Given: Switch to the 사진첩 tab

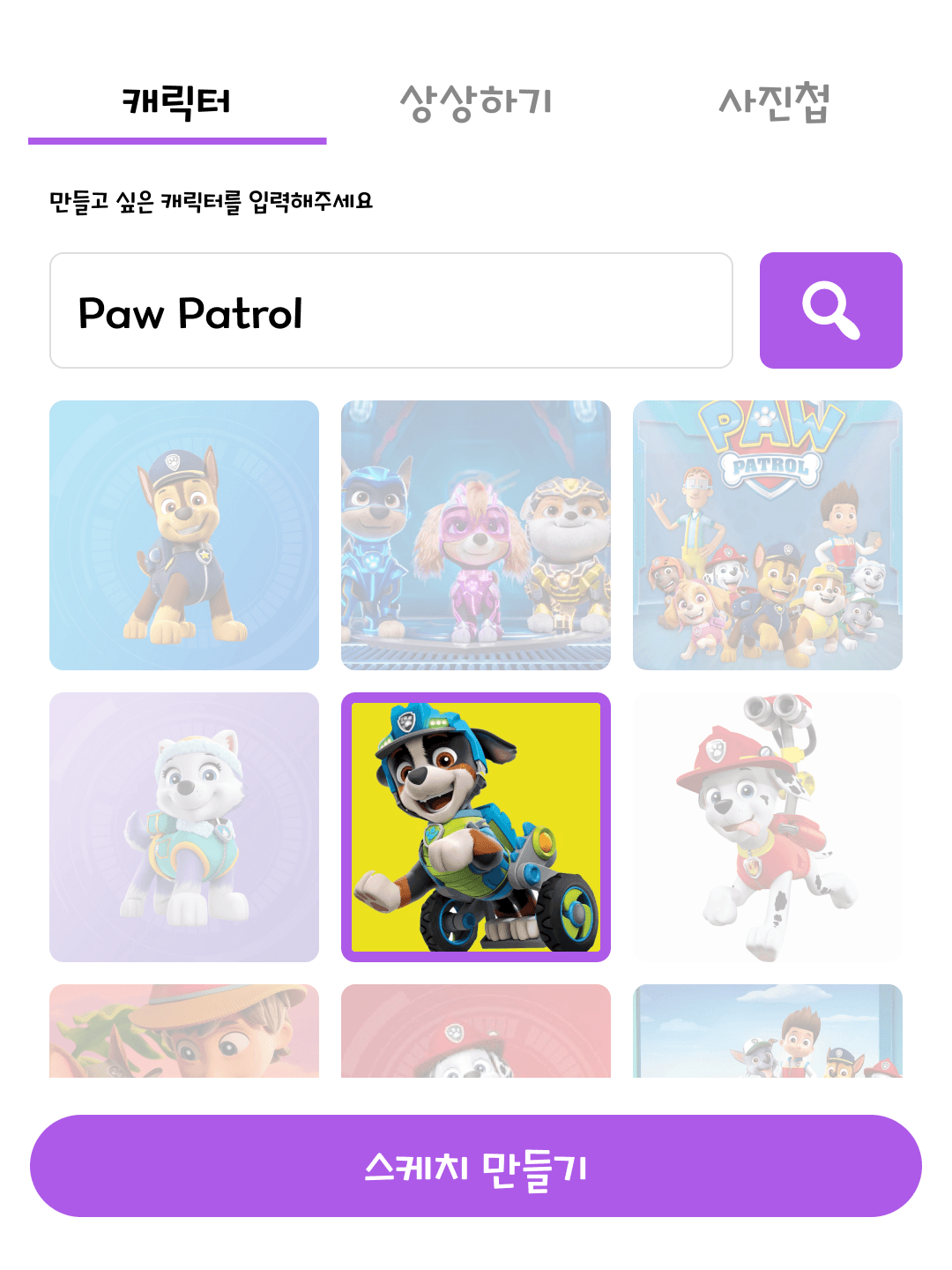Looking at the screenshot, I should click(x=774, y=102).
